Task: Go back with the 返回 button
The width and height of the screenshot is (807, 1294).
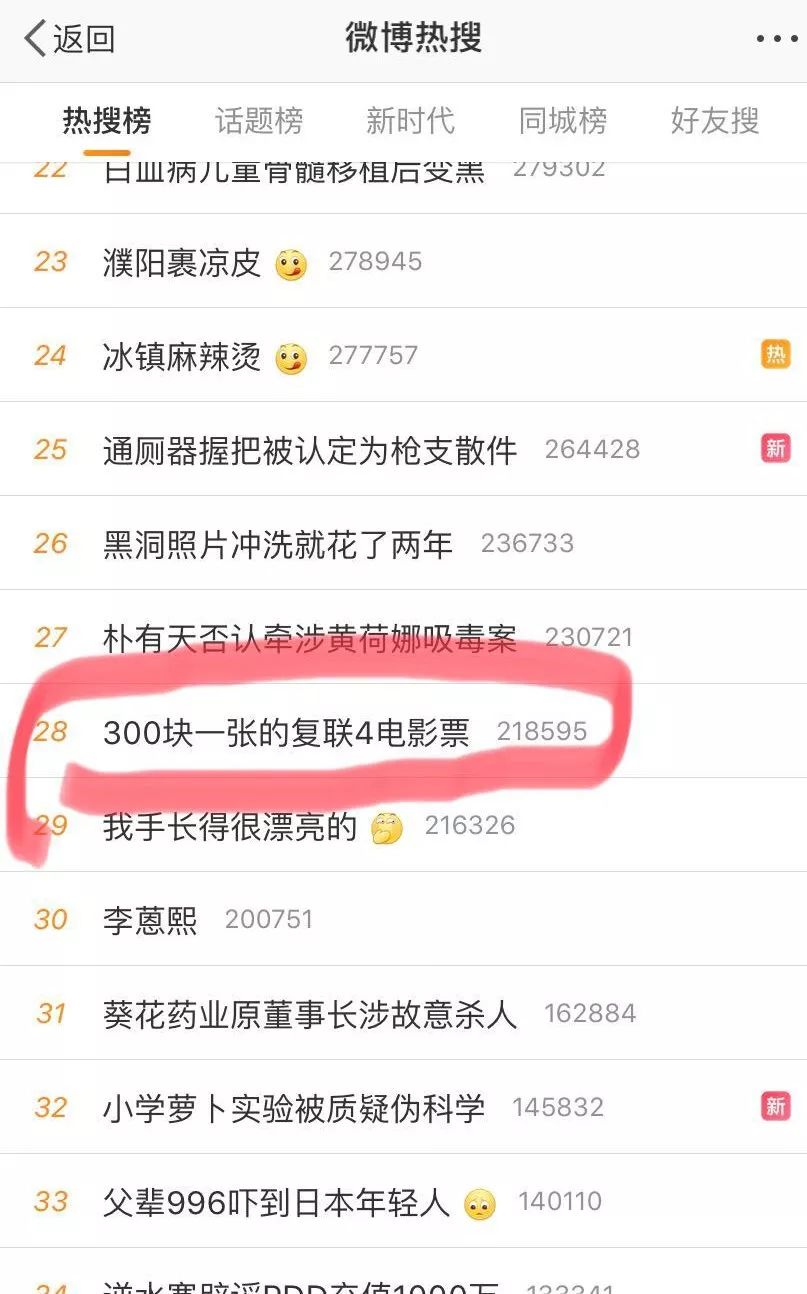Action: click(x=70, y=39)
